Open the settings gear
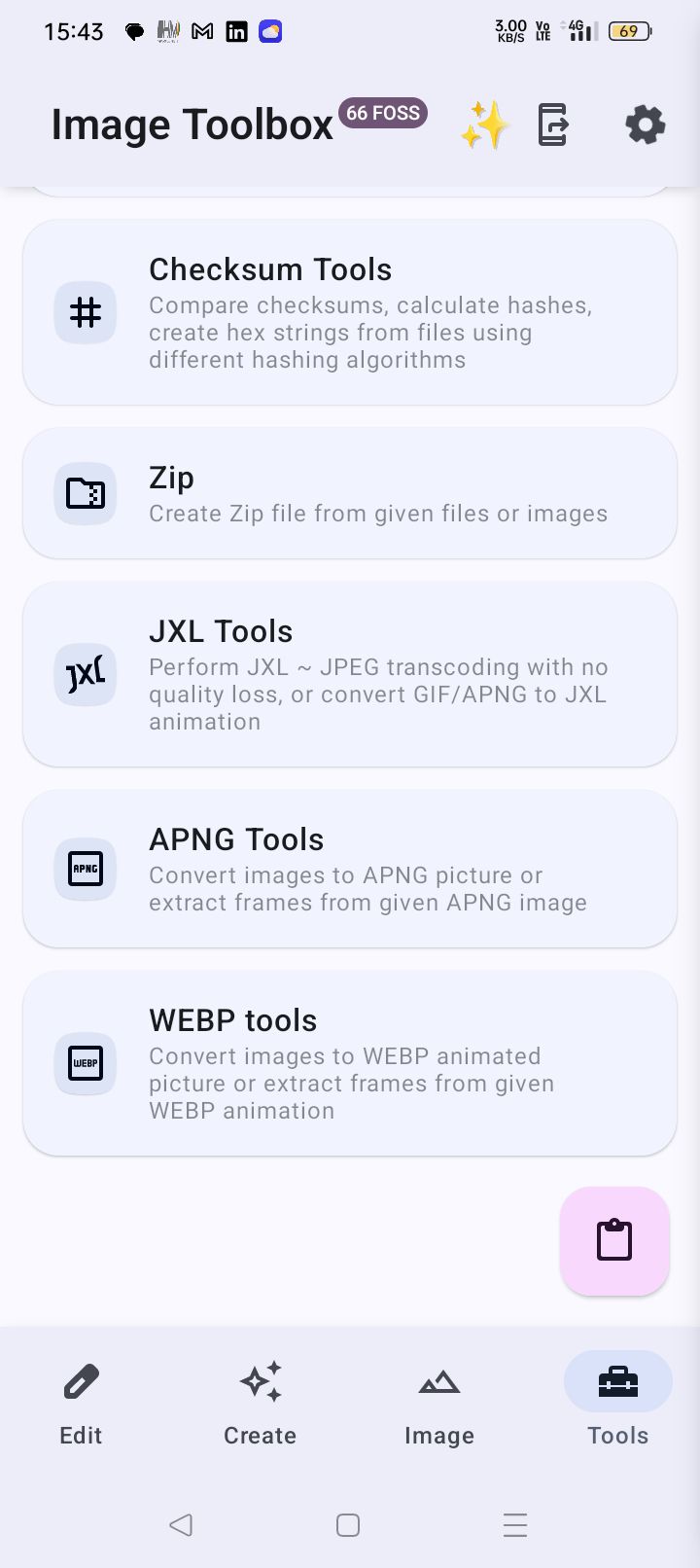The image size is (700, 1568). 645,125
